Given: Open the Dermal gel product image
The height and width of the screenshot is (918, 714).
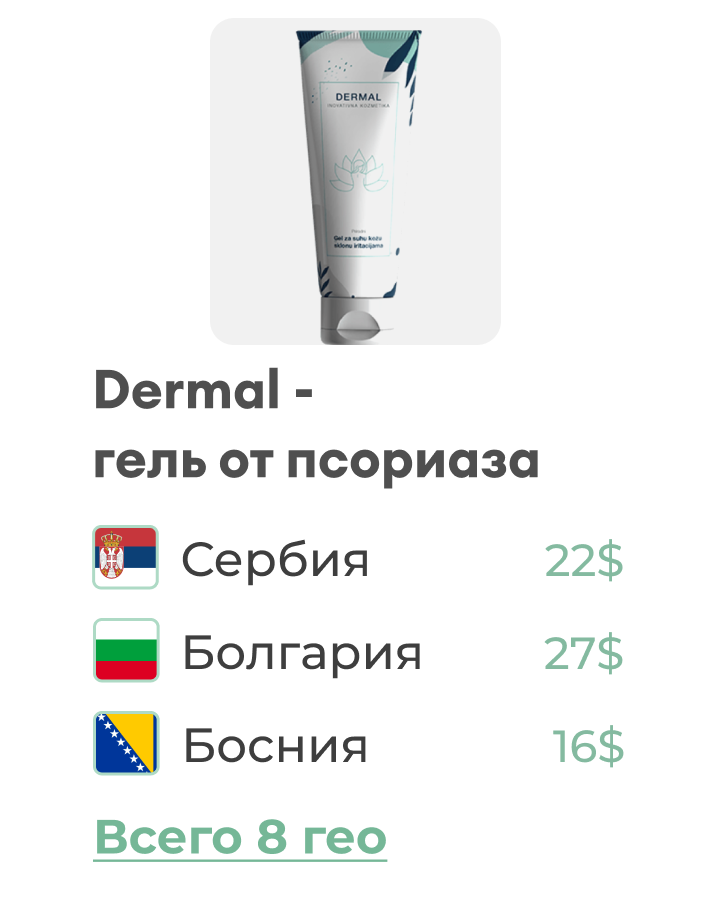Looking at the screenshot, I should (355, 182).
